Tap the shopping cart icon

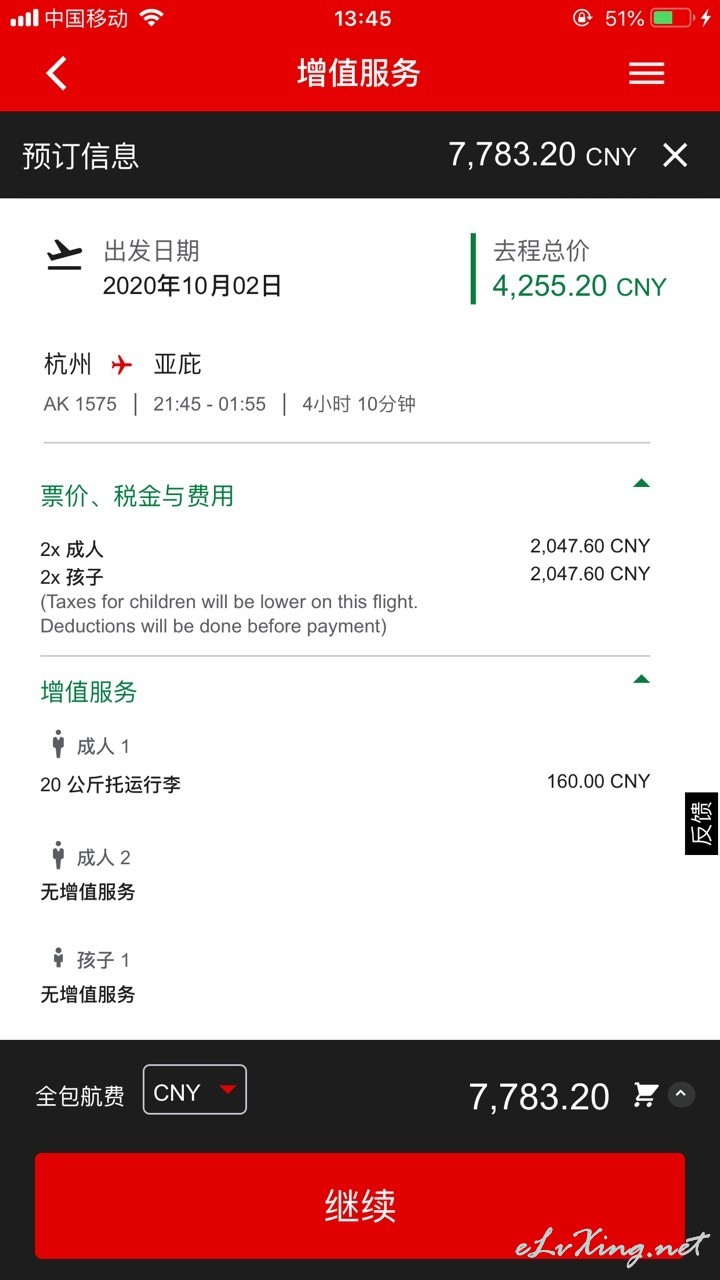click(645, 1095)
